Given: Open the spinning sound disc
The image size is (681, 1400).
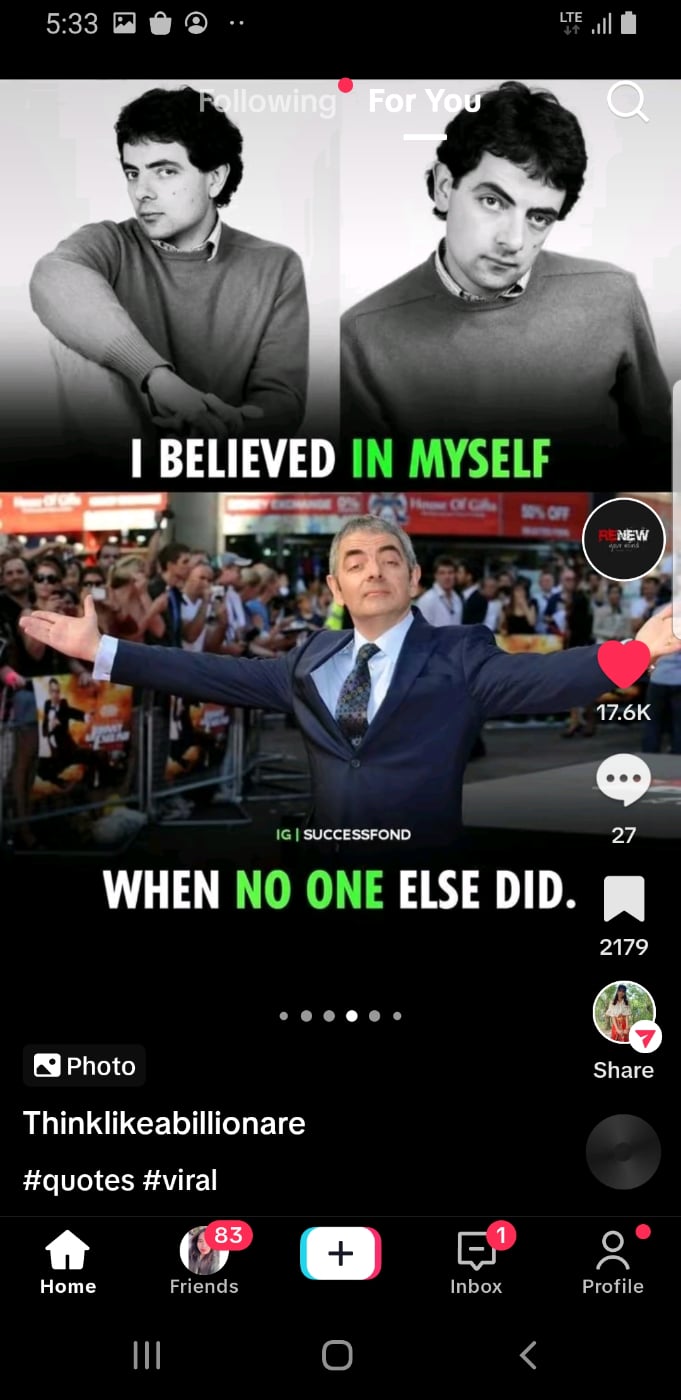Looking at the screenshot, I should pos(623,1151).
